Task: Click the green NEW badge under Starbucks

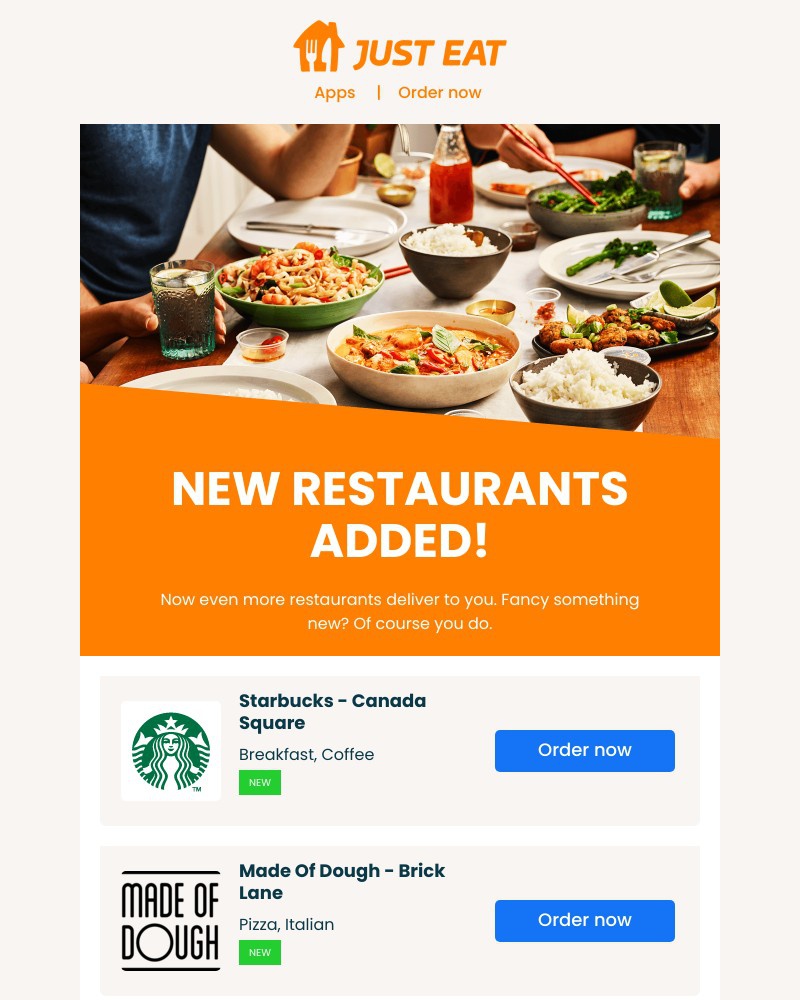Action: click(259, 783)
